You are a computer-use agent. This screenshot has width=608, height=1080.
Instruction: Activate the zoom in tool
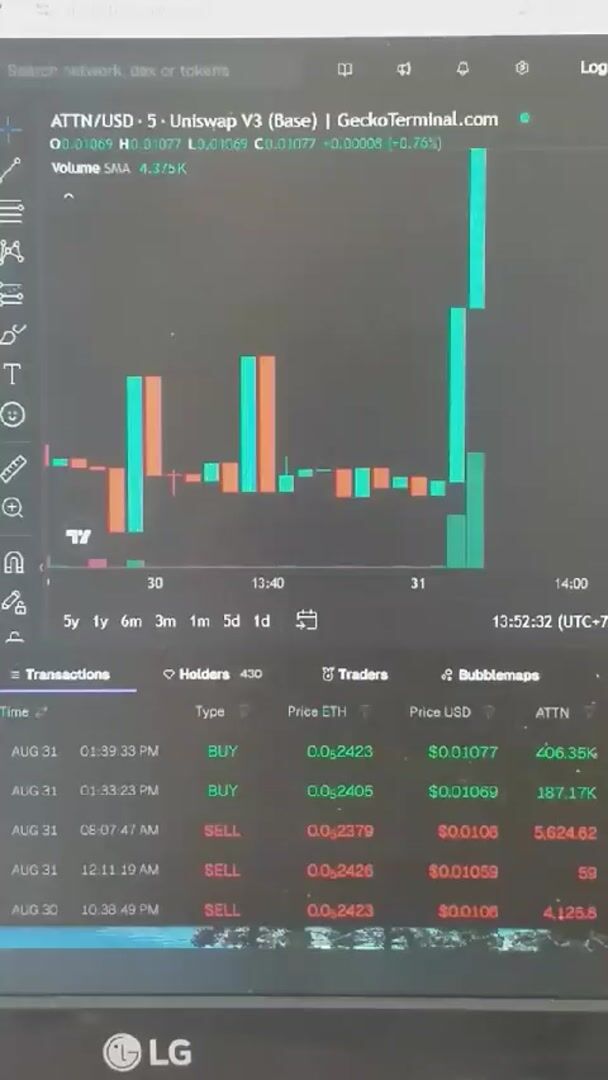click(12, 508)
